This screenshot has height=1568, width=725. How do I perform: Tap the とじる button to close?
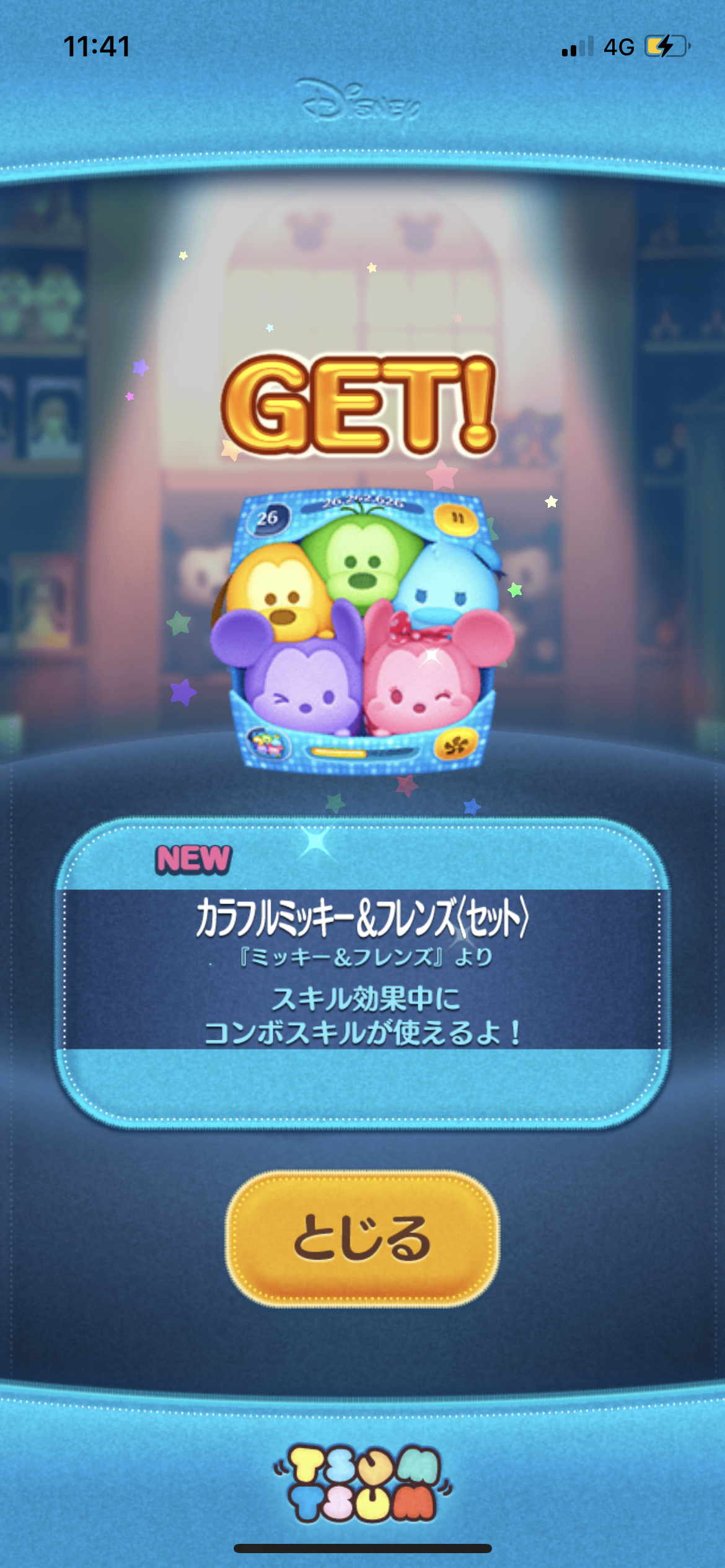click(x=362, y=1239)
